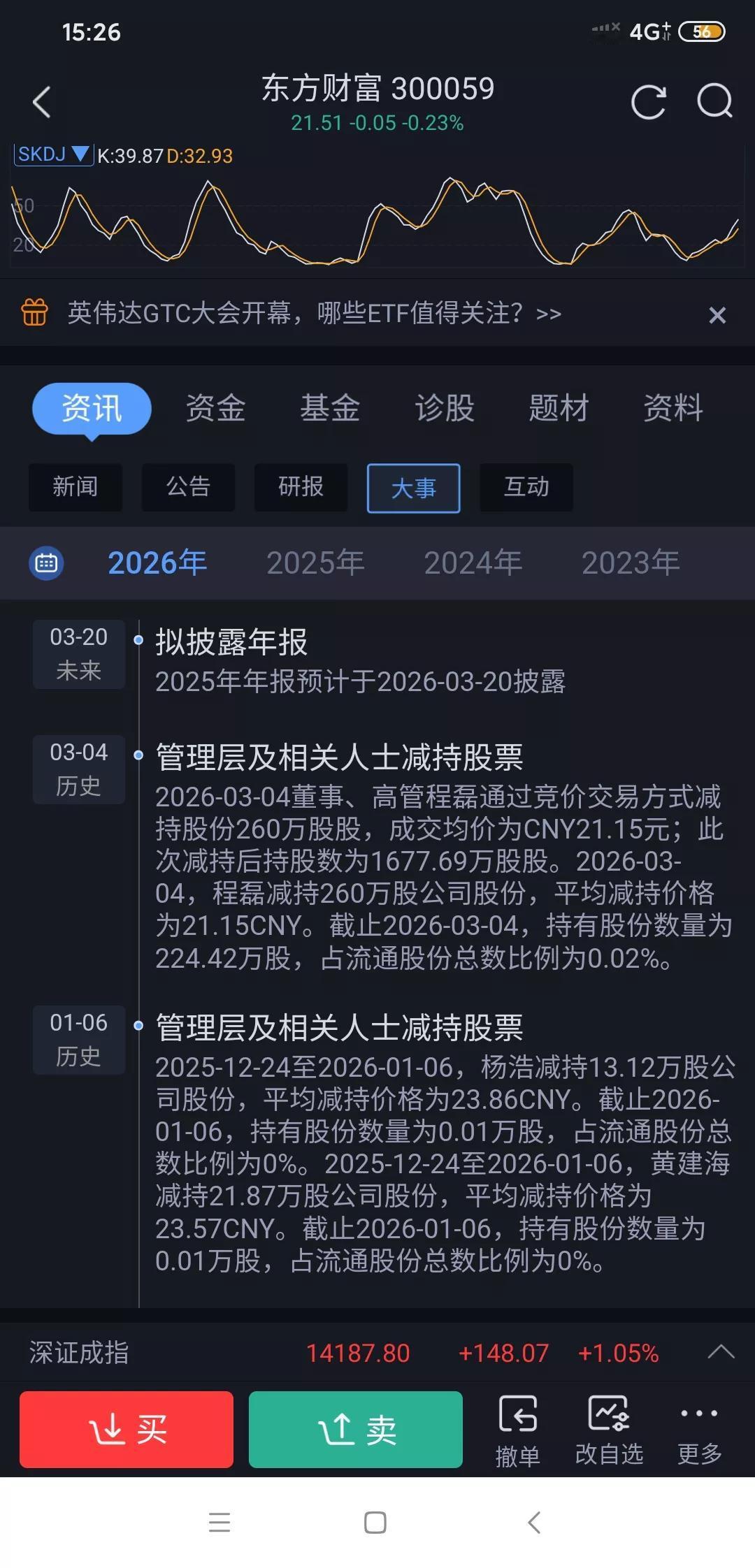Viewport: 755px width, 1568px height.
Task: Activate the 新闻 news filter
Action: point(75,488)
